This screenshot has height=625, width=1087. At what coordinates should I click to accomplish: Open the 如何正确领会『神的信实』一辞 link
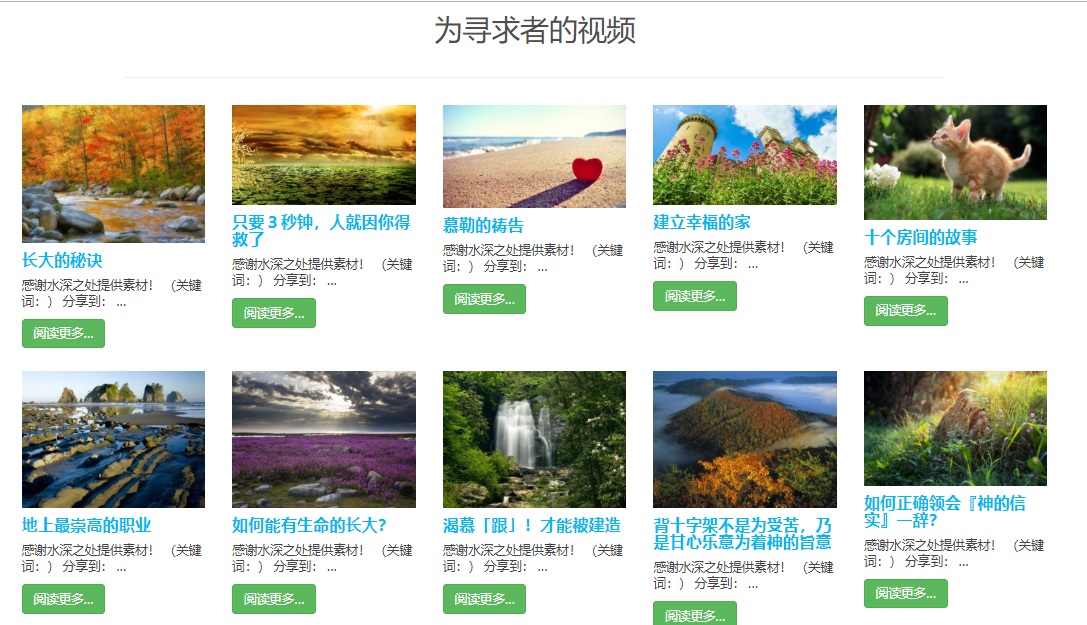tap(944, 511)
